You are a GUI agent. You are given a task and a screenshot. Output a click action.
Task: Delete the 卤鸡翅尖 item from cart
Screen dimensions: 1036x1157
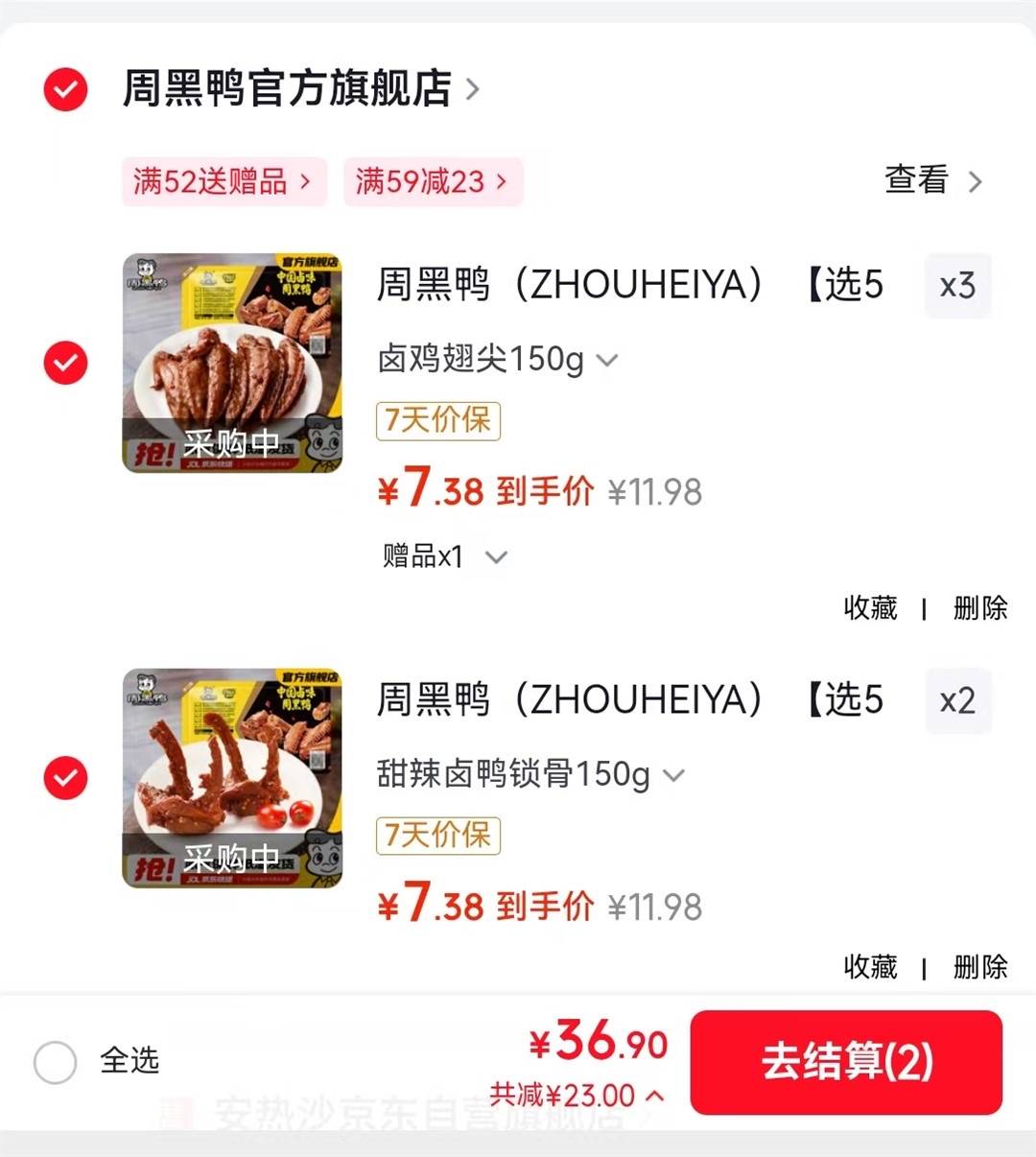(979, 608)
